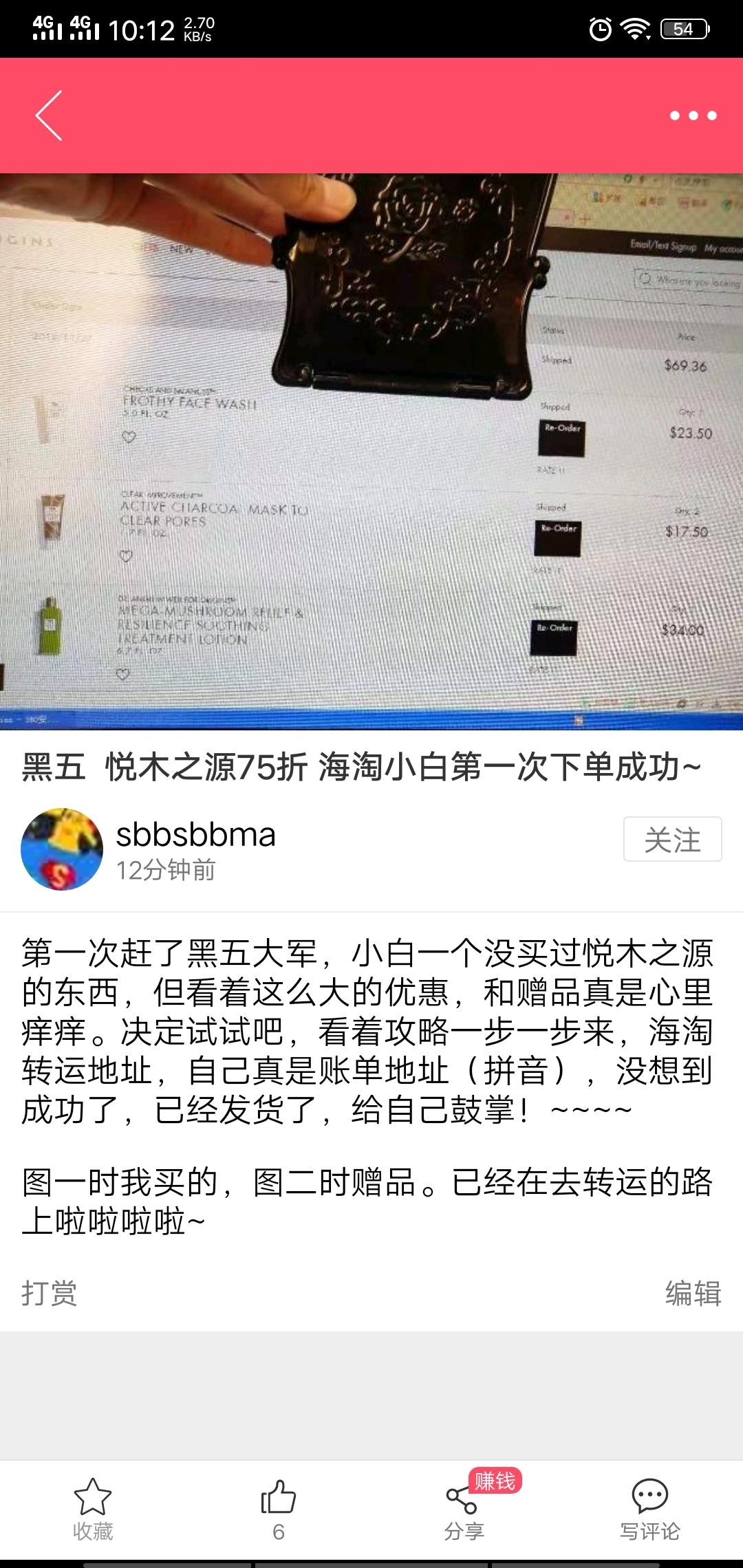Screen dimensions: 743x1568
Task: Open the three-dot overflow menu
Action: 693,116
